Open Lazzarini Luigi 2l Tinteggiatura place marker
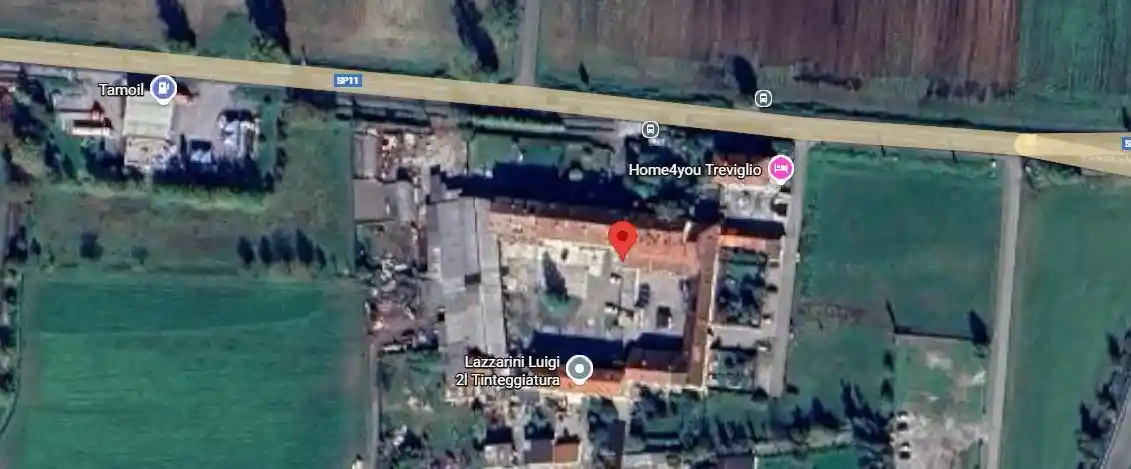 coord(579,370)
